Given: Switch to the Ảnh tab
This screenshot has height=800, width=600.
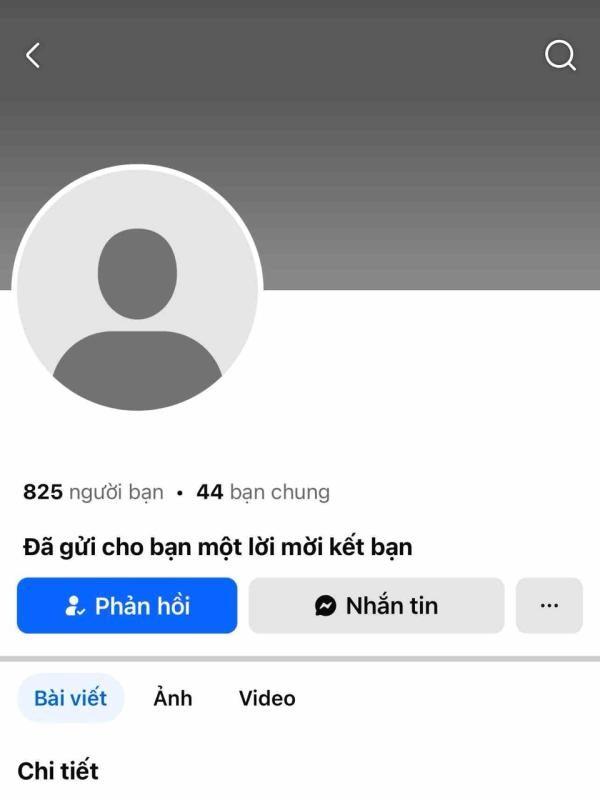Looking at the screenshot, I should click(x=172, y=698).
